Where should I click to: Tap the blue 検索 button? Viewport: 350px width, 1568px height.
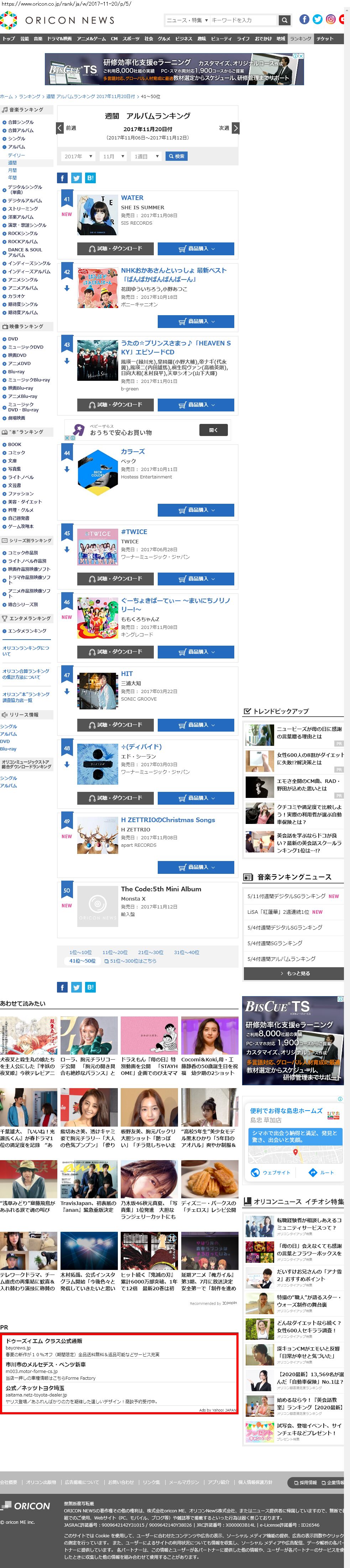click(176, 157)
